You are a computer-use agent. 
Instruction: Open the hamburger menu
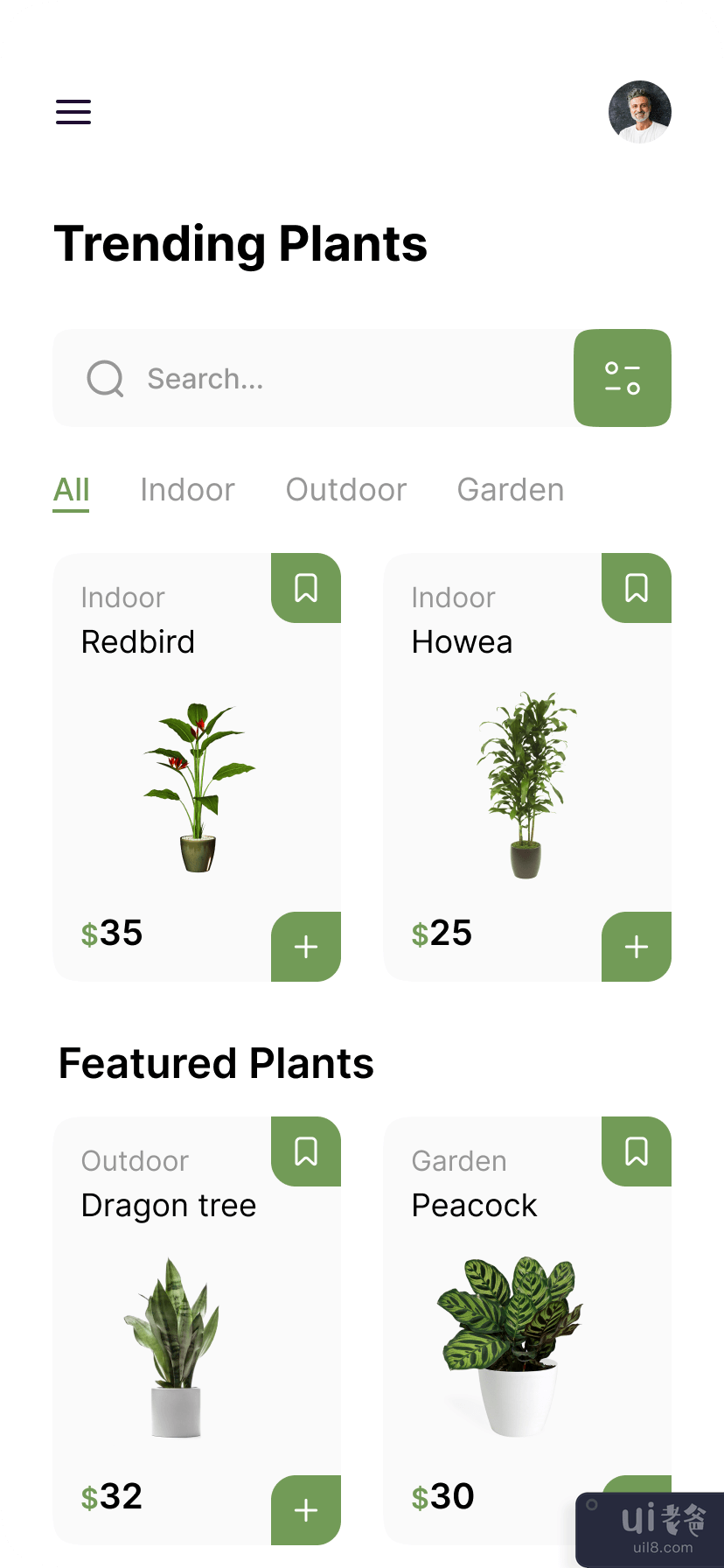(73, 112)
